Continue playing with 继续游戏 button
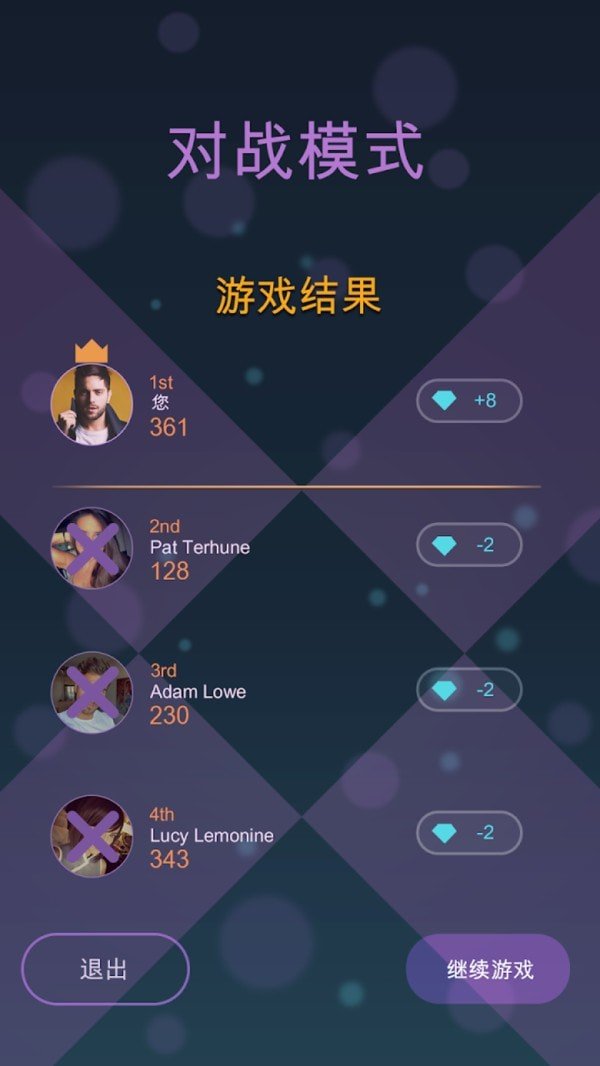Viewport: 600px width, 1066px height. [x=488, y=968]
